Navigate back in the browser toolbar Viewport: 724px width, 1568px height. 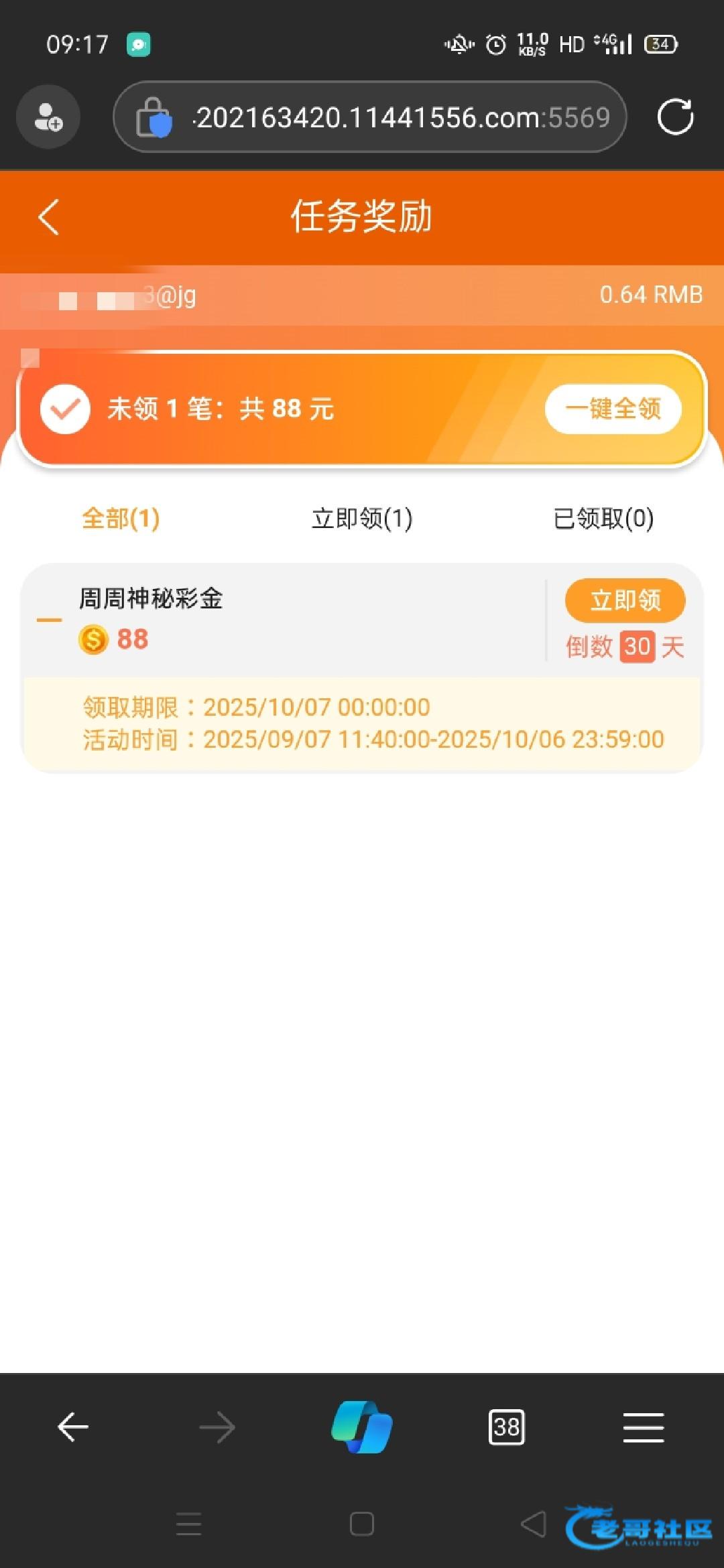click(73, 1427)
